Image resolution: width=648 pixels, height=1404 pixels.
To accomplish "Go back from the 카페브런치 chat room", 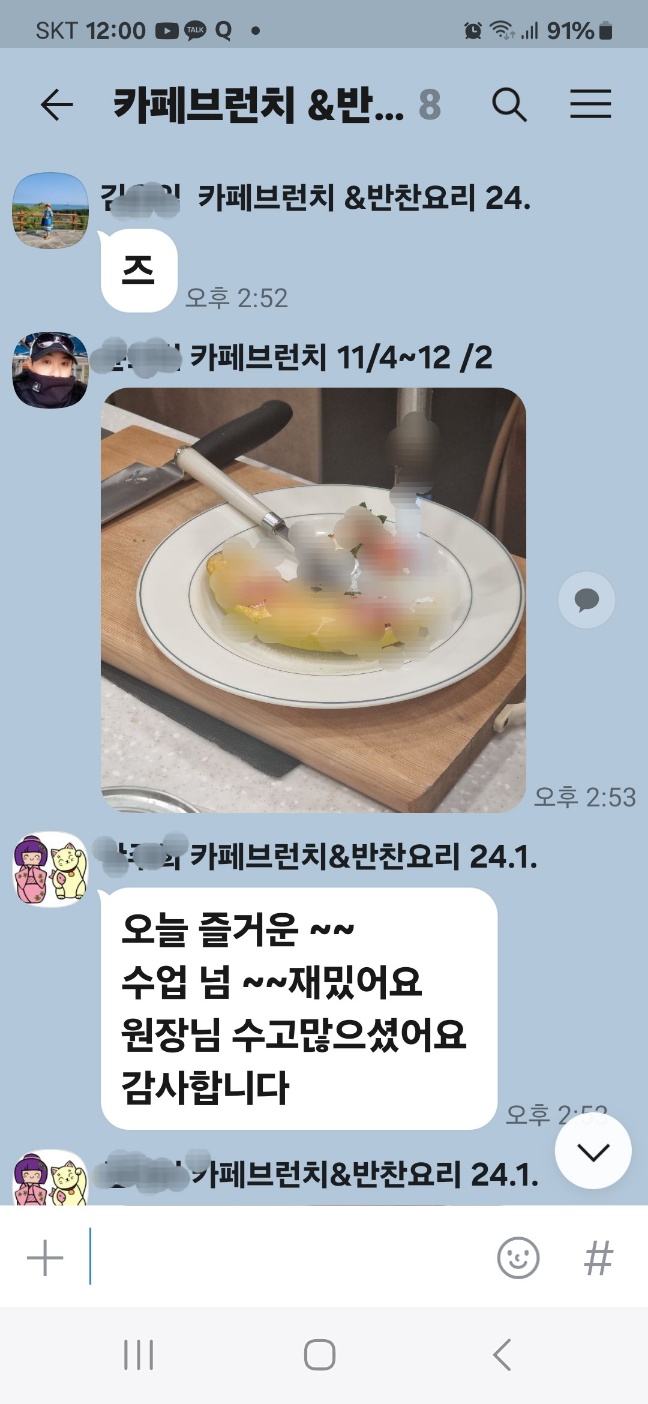I will (x=57, y=105).
